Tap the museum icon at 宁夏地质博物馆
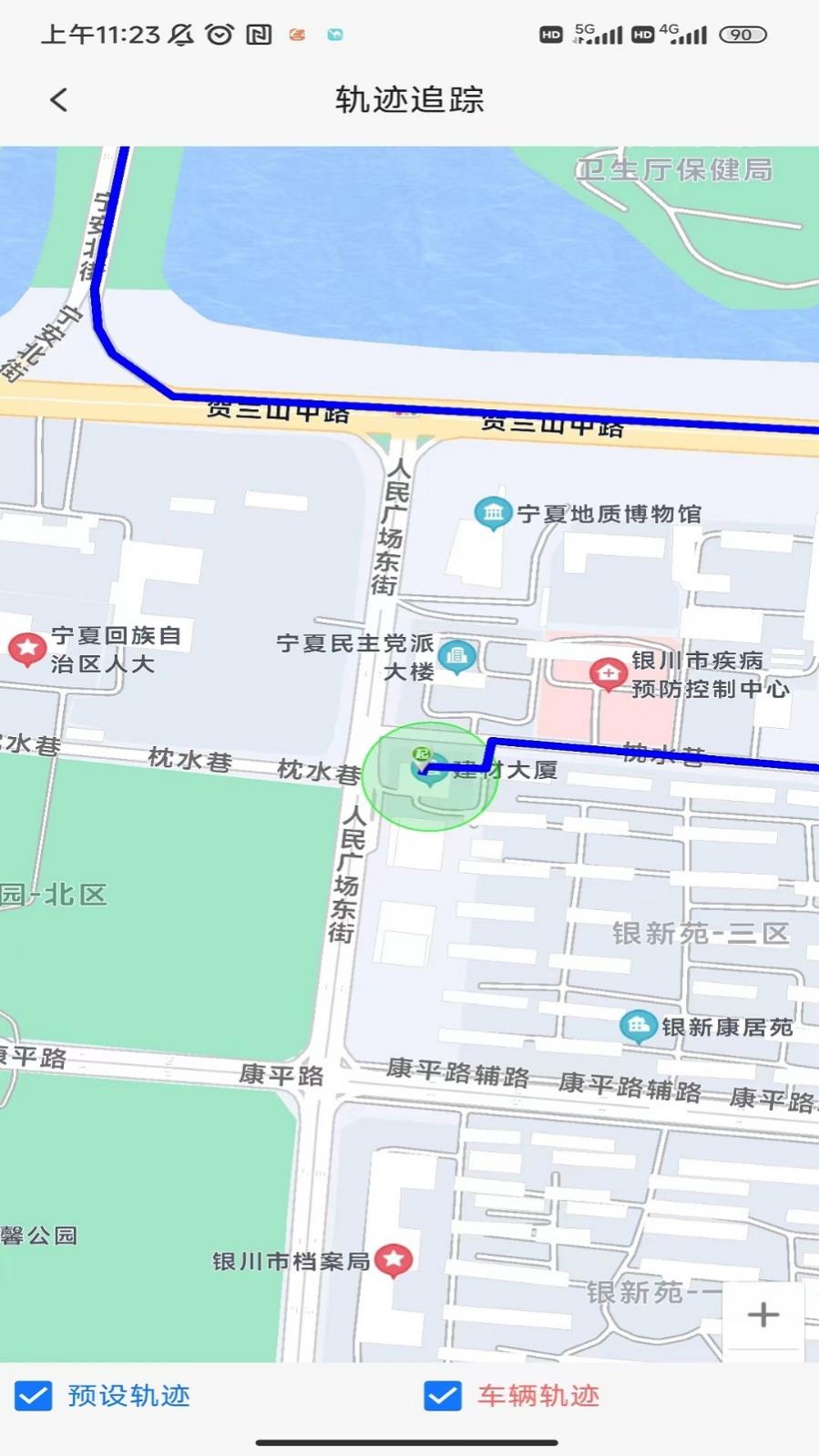The image size is (819, 1456). [x=495, y=512]
